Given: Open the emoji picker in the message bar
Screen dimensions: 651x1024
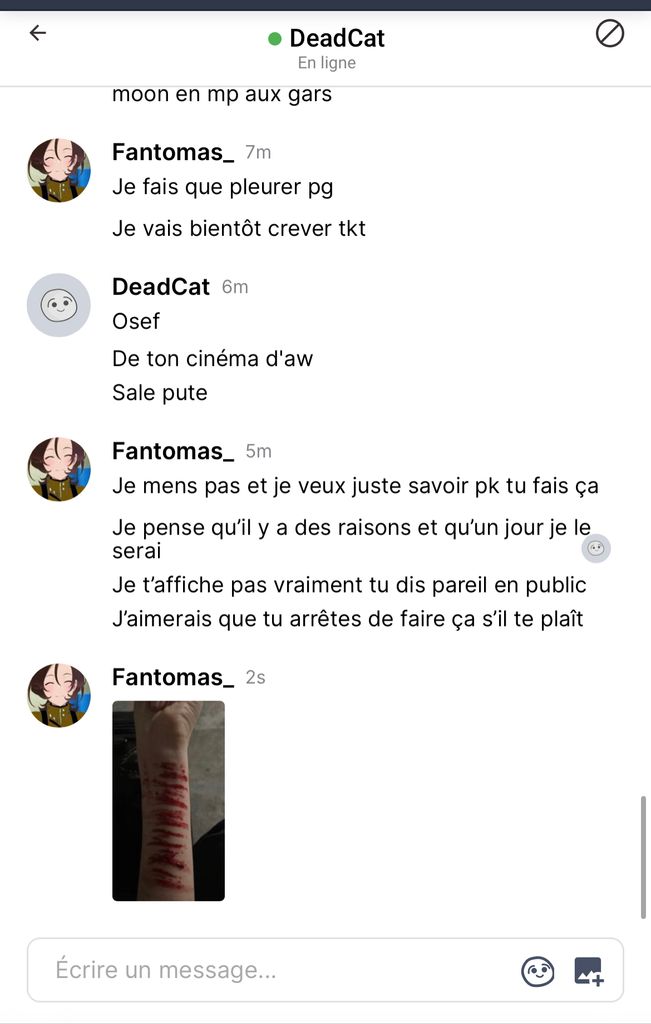Looking at the screenshot, I should pyautogui.click(x=538, y=970).
